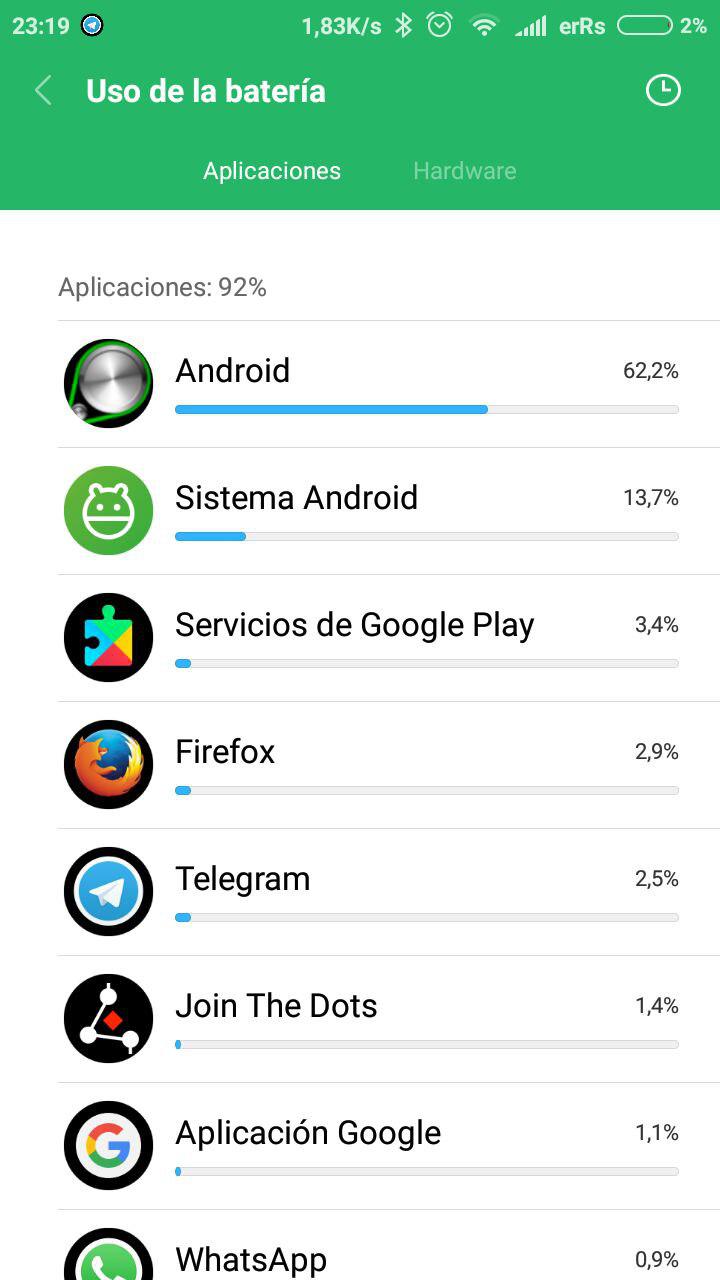The width and height of the screenshot is (720, 1280).
Task: Open Join The Dots usage details
Action: point(388,1019)
